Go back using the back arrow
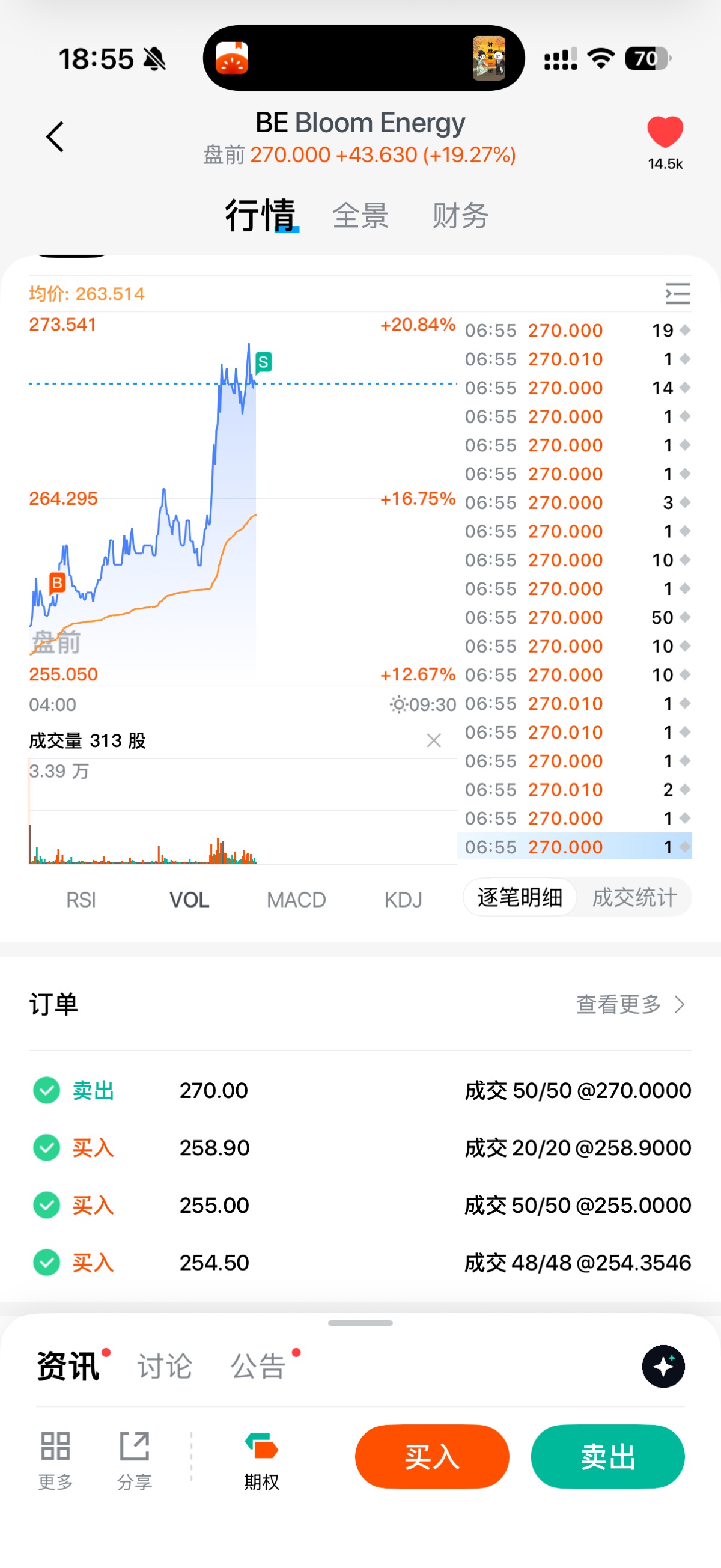The width and height of the screenshot is (721, 1568). pyautogui.click(x=55, y=136)
